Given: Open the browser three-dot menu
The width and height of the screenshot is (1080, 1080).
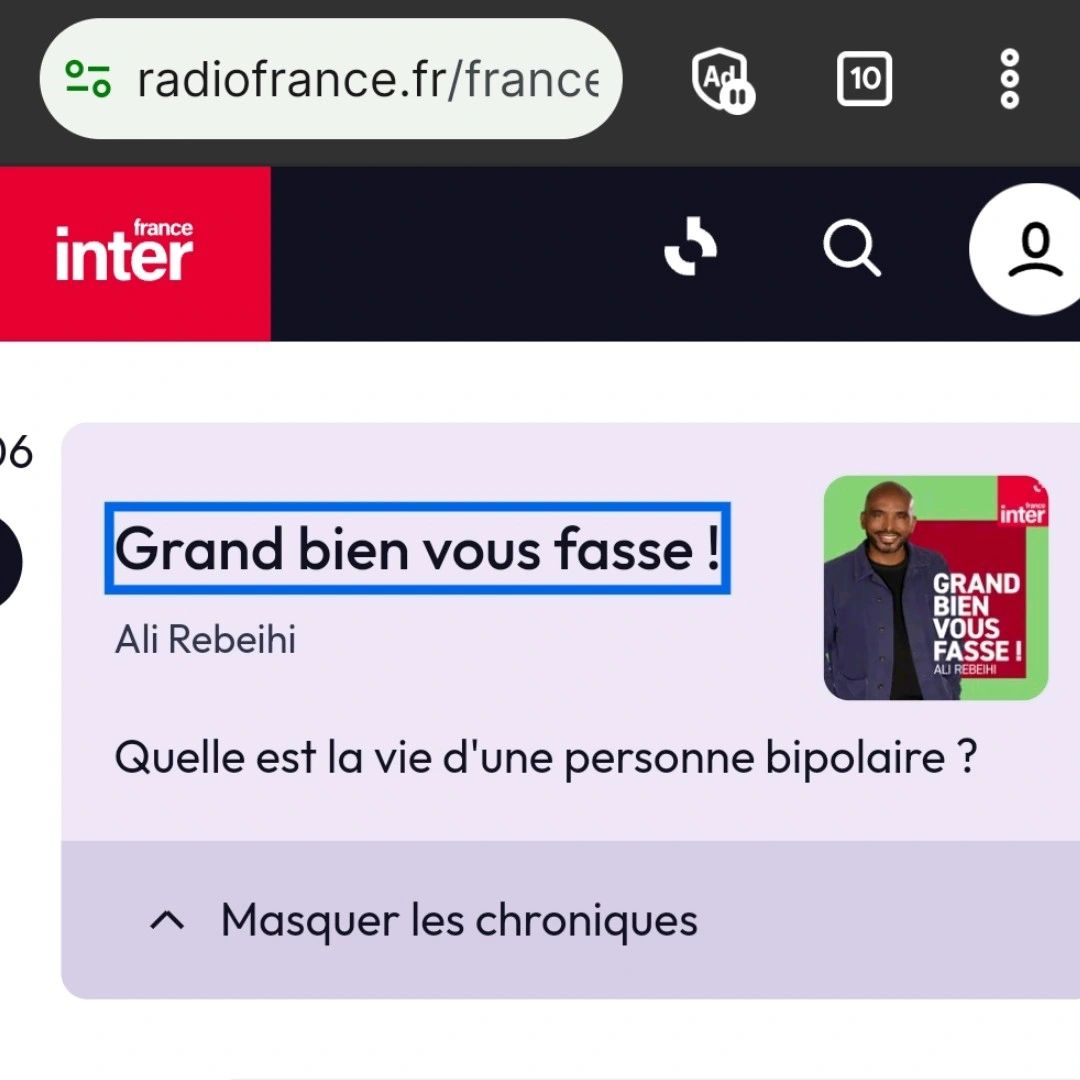Looking at the screenshot, I should (1009, 79).
